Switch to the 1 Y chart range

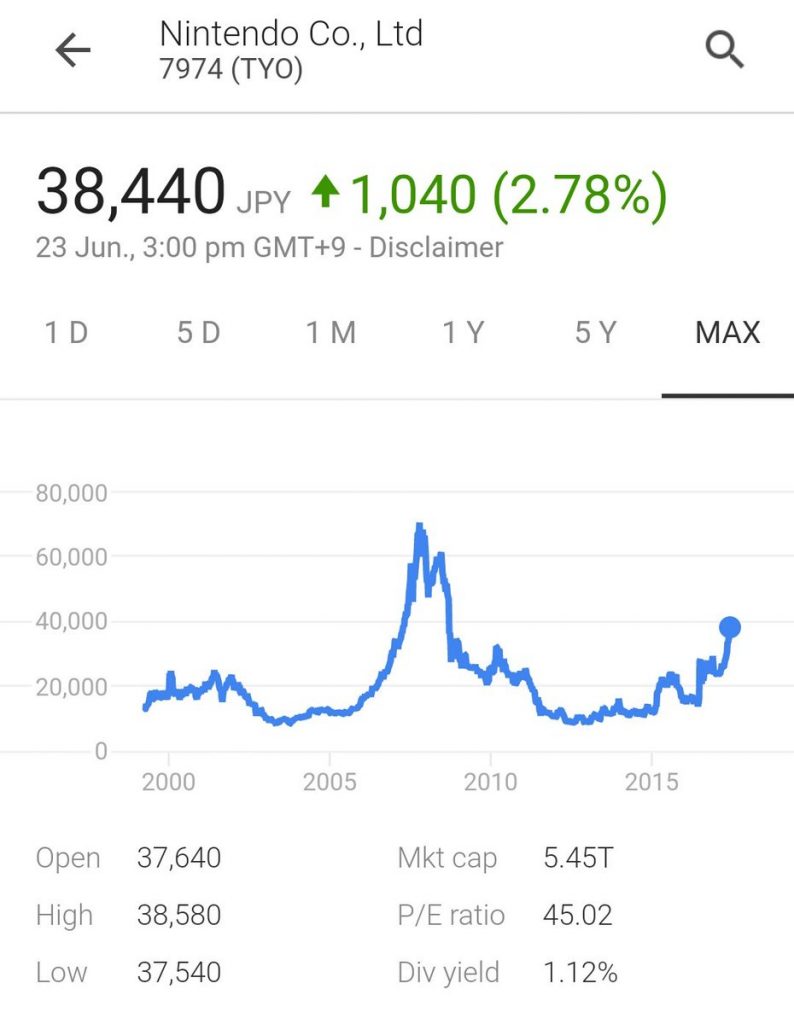coord(463,333)
